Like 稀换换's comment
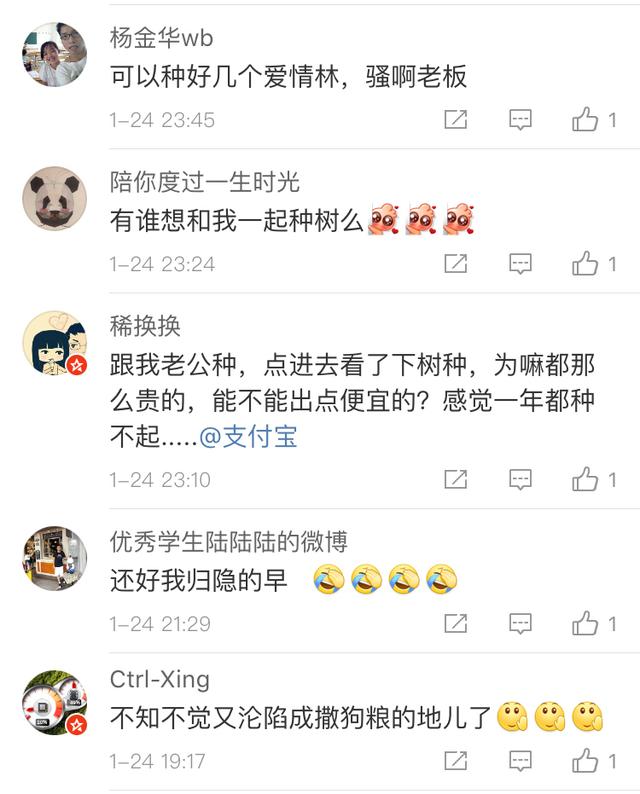The height and width of the screenshot is (794, 640). (585, 480)
